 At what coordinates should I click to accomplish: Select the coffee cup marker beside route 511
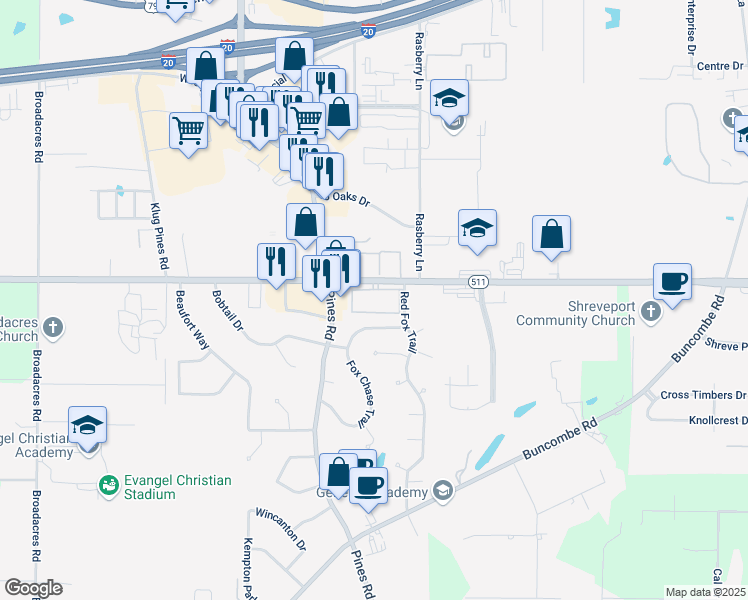(x=672, y=281)
